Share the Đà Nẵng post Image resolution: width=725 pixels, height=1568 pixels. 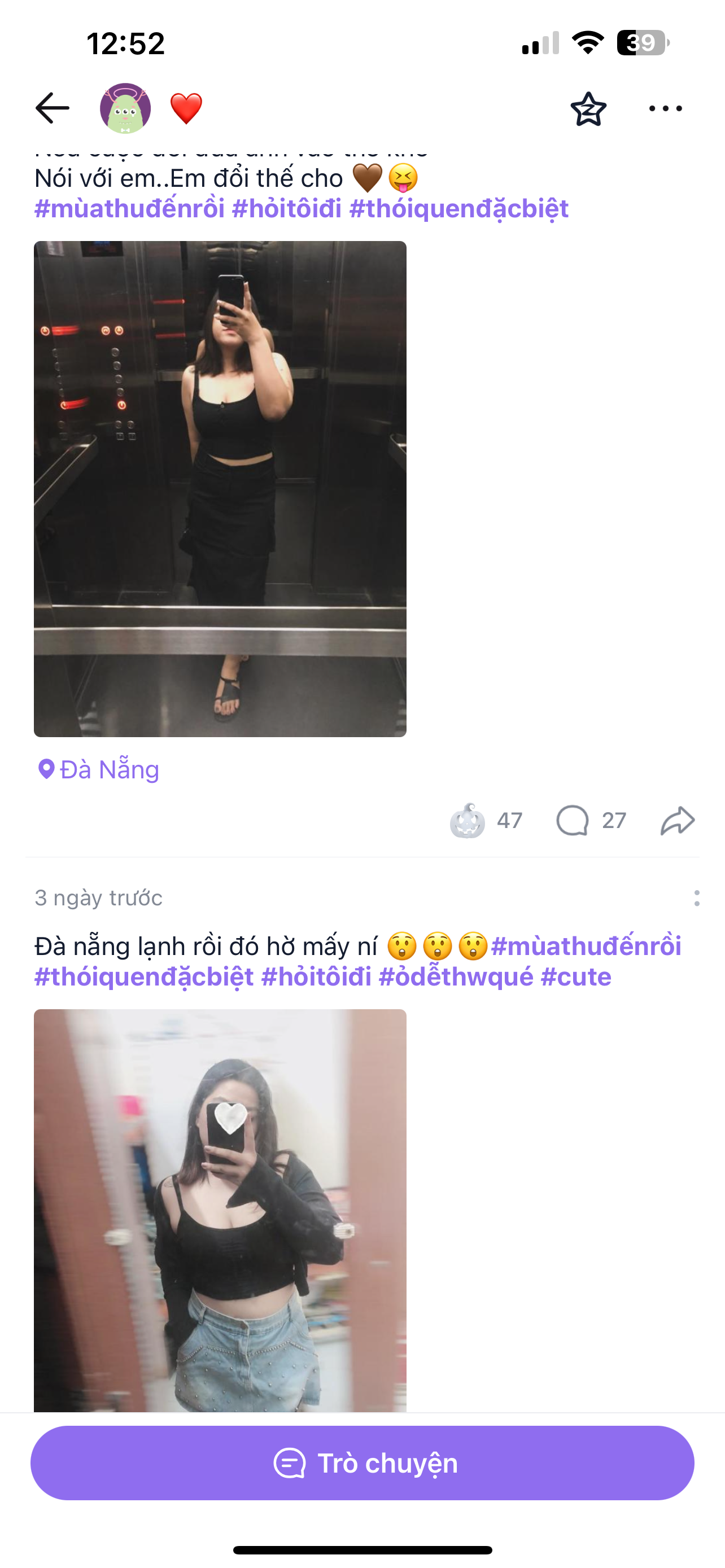pyautogui.click(x=678, y=821)
